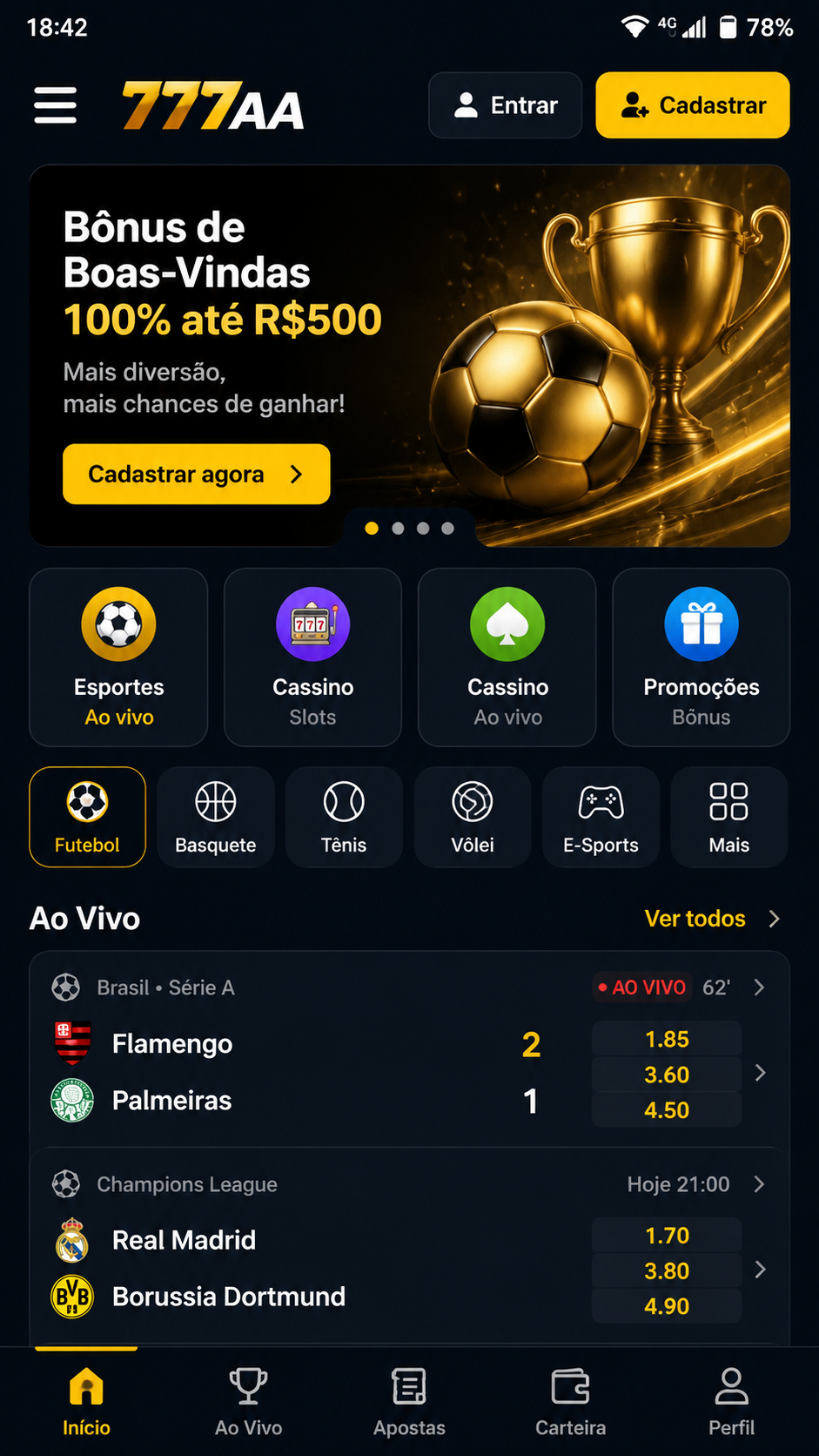Open the Perfil tab
Screen dimensions: 819x1456
pyautogui.click(x=731, y=1403)
